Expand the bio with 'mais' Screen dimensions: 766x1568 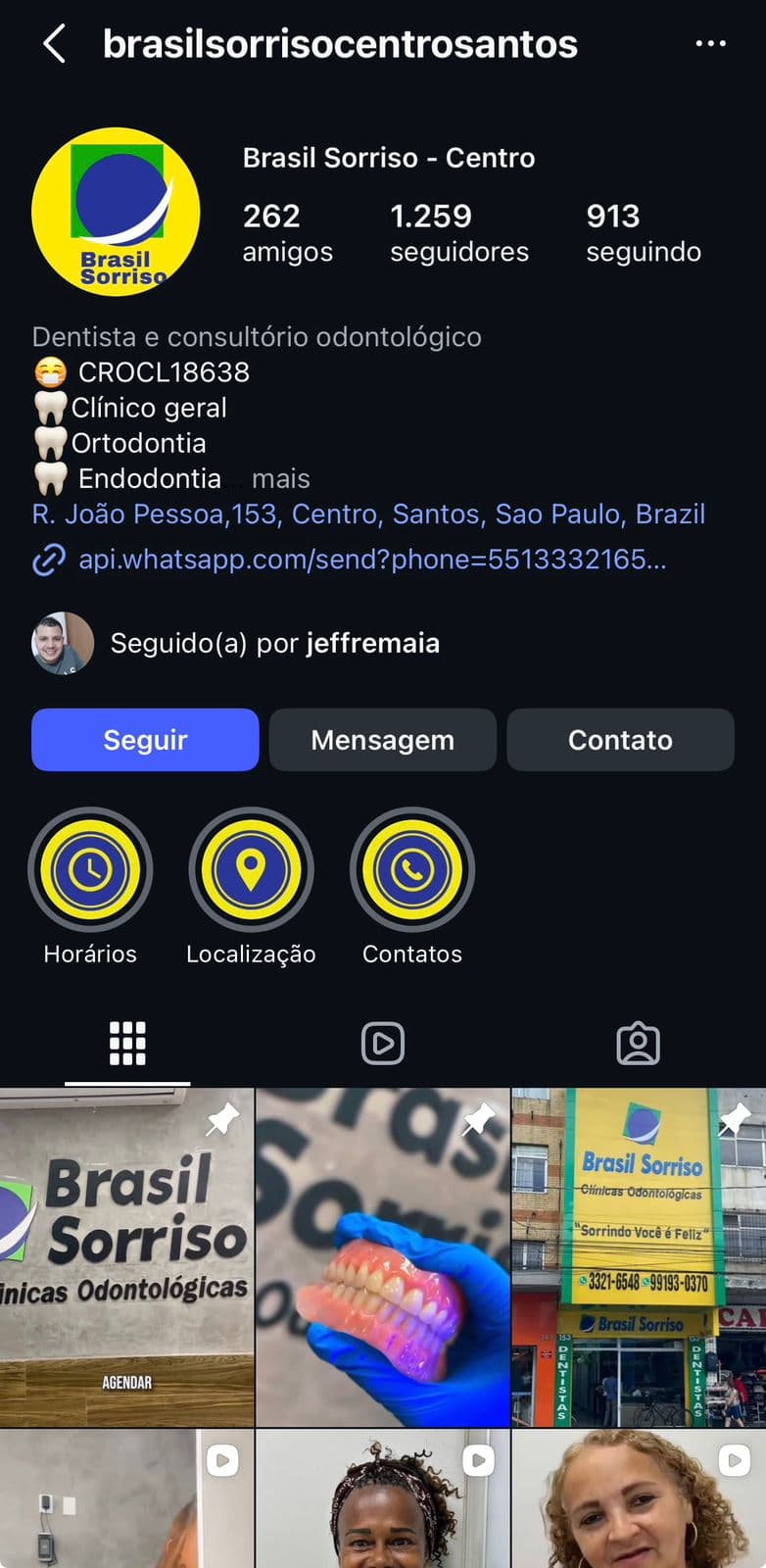click(x=281, y=479)
